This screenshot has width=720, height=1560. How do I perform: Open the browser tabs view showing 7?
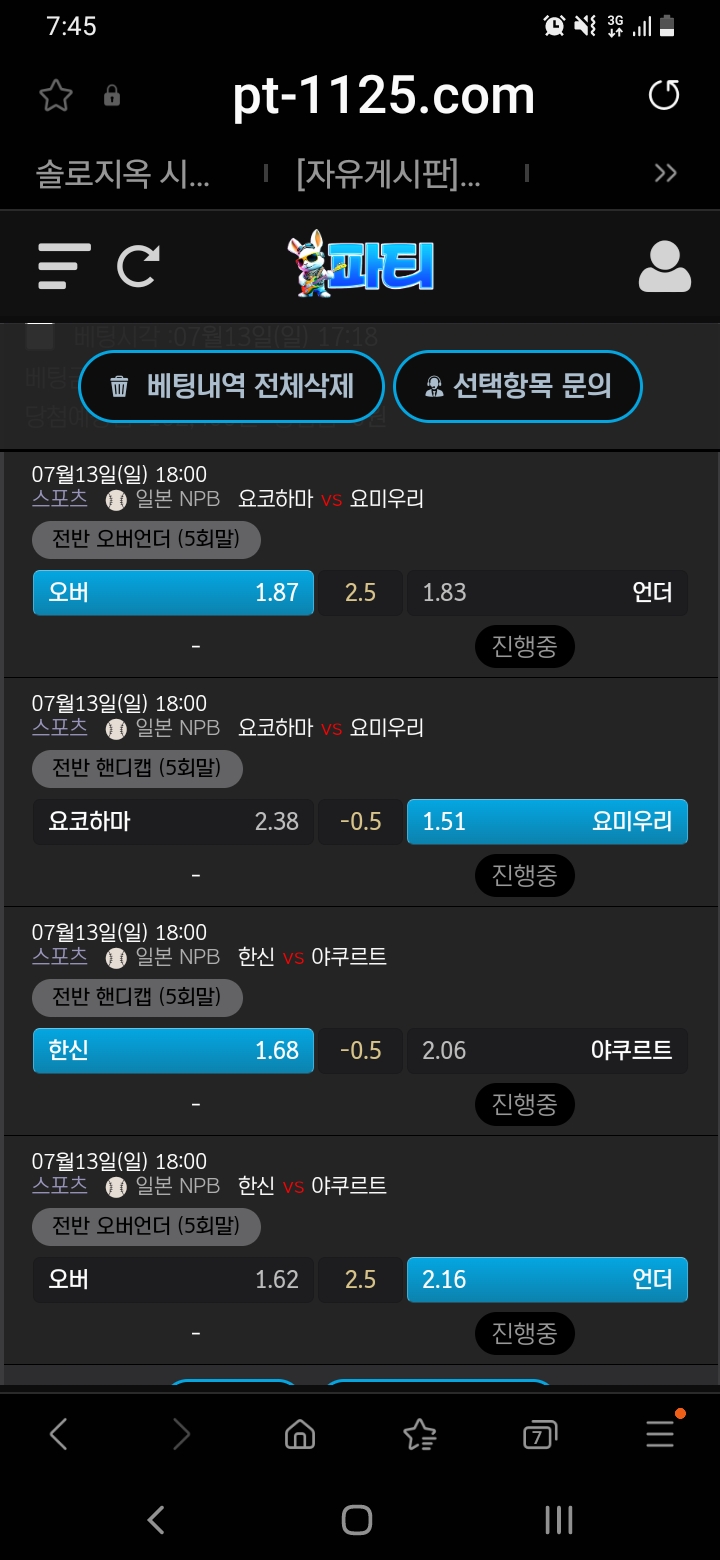[539, 1435]
